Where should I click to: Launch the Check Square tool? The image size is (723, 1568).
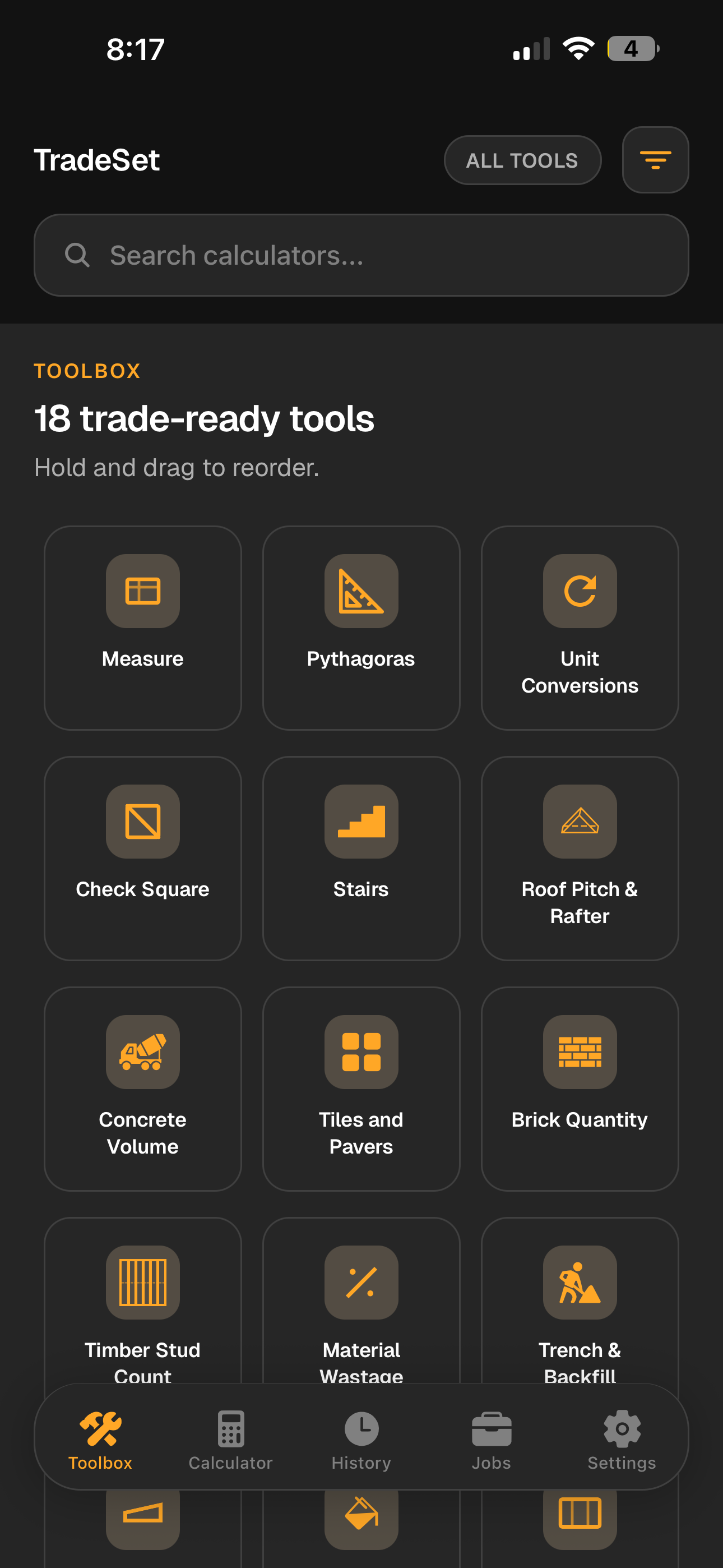tap(142, 858)
